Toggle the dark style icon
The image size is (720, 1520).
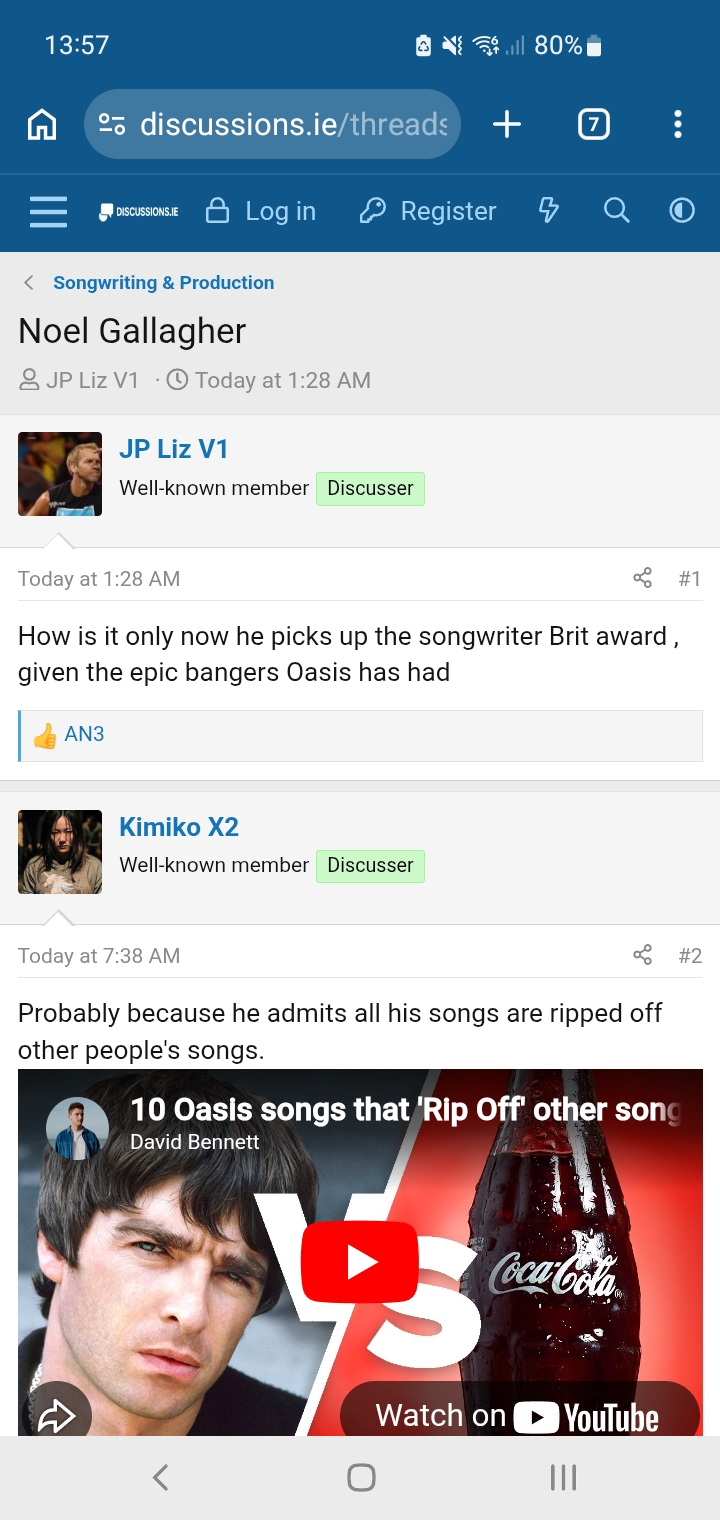point(681,210)
